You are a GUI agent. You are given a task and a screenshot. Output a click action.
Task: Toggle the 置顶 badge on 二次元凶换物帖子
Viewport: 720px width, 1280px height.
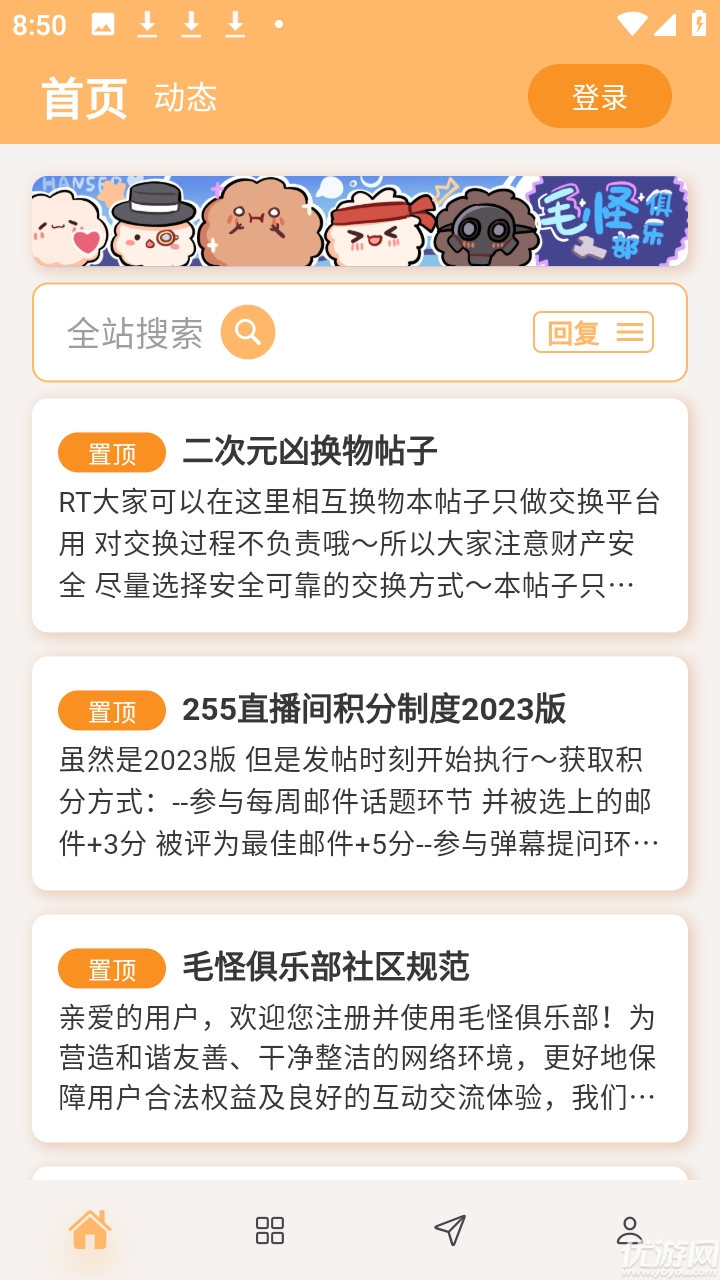pyautogui.click(x=112, y=452)
